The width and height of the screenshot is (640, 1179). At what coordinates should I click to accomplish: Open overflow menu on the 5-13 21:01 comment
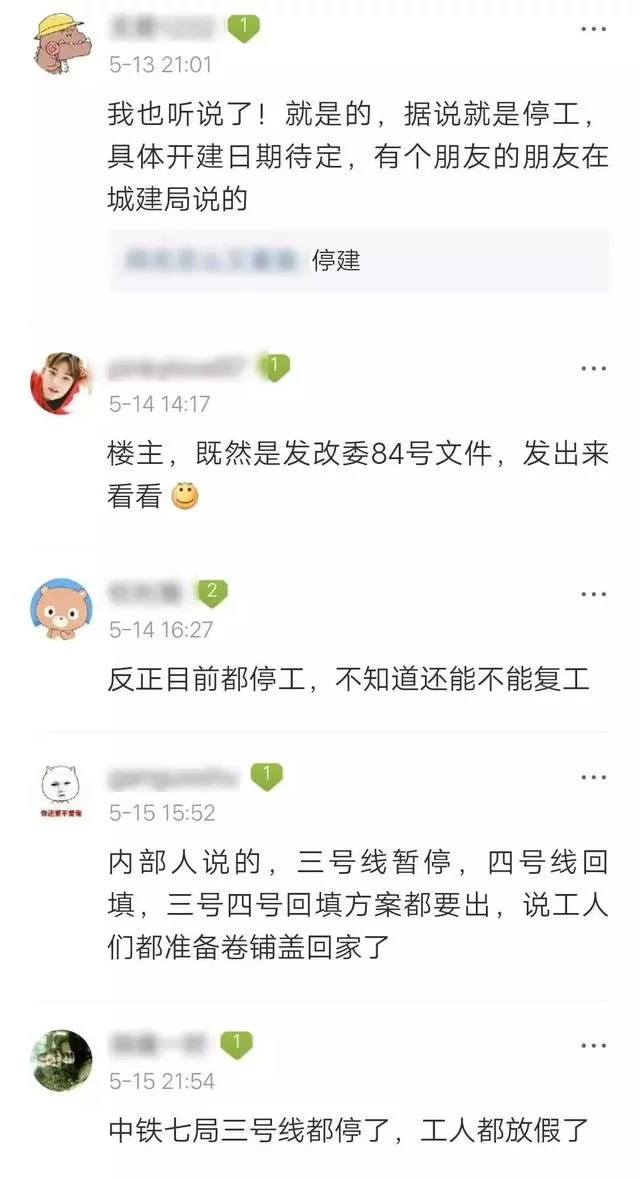593,29
